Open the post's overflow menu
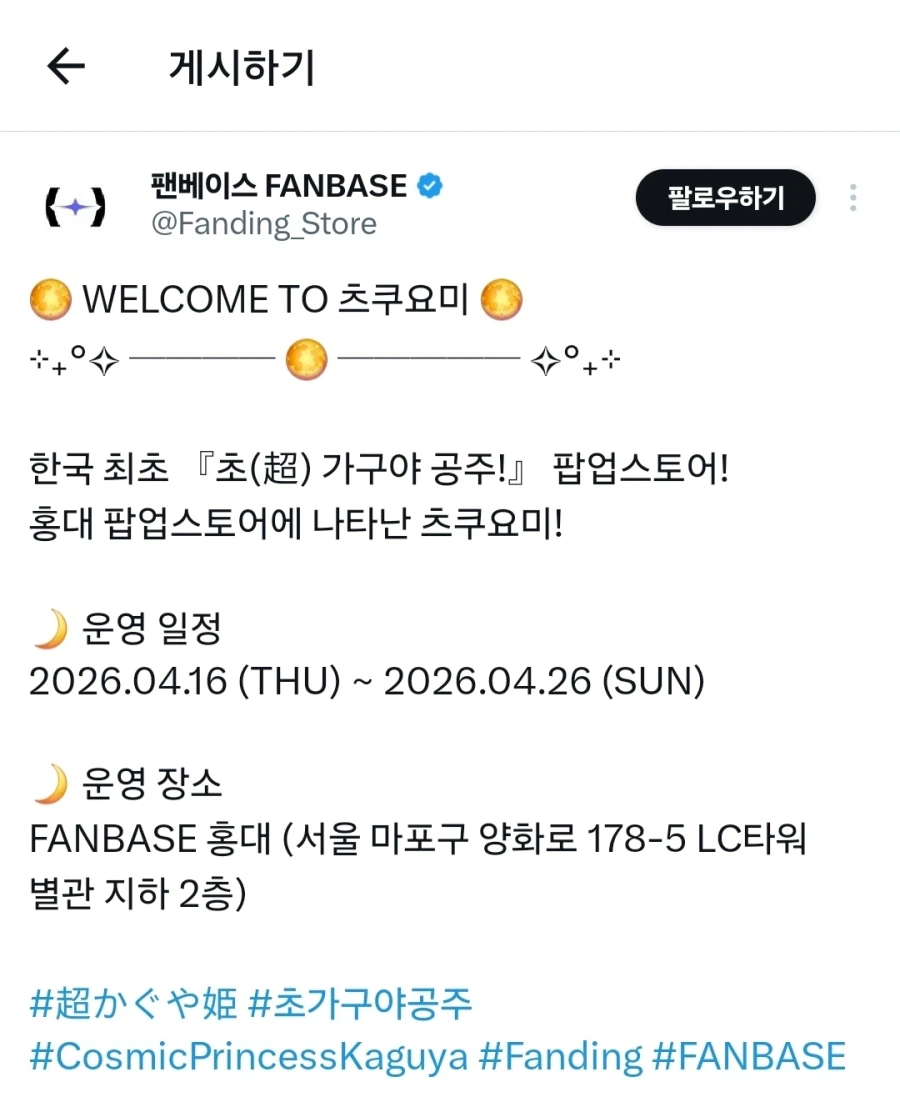Screen dimensions: 900x1102 852,197
